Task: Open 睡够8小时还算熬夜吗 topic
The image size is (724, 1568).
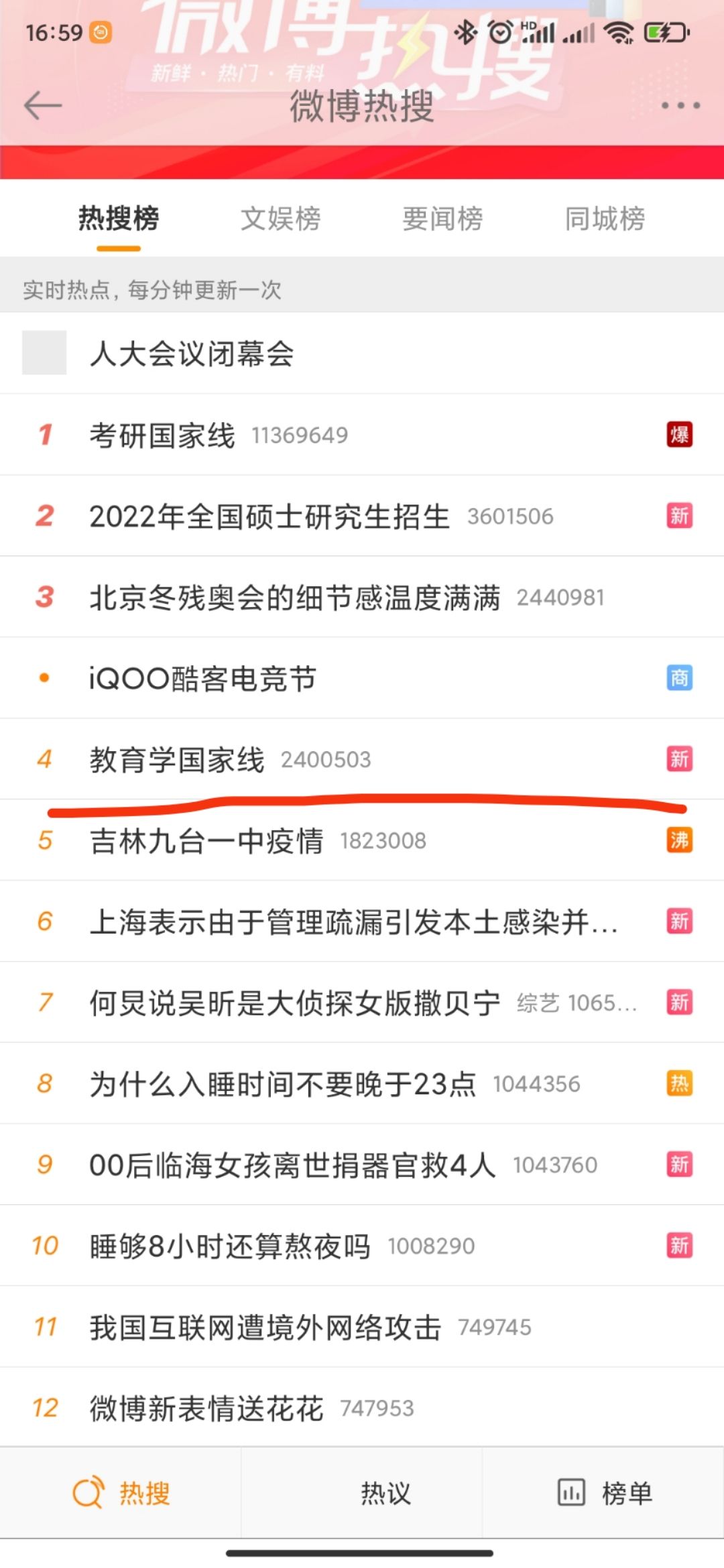Action: 362,1246
